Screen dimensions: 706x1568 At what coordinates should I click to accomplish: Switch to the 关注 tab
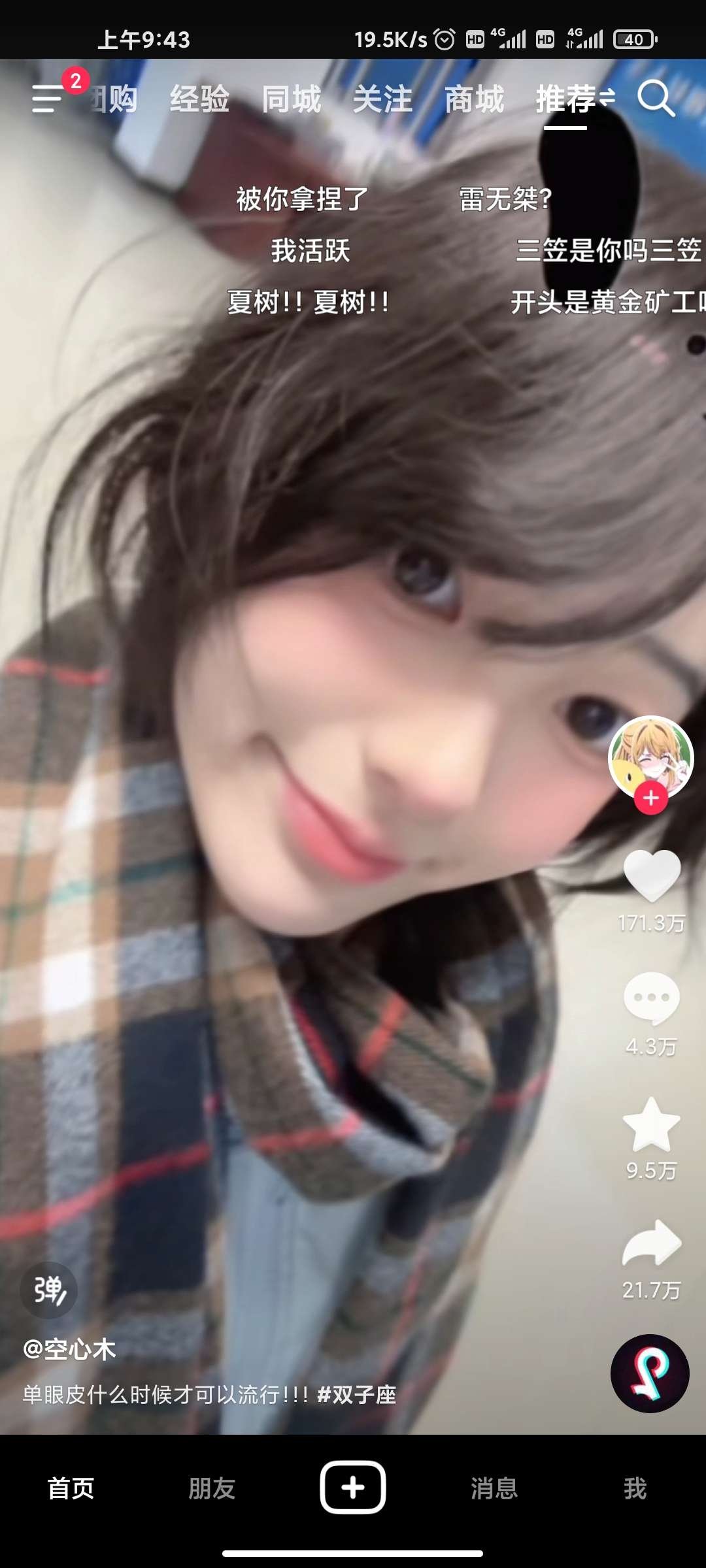[x=382, y=99]
